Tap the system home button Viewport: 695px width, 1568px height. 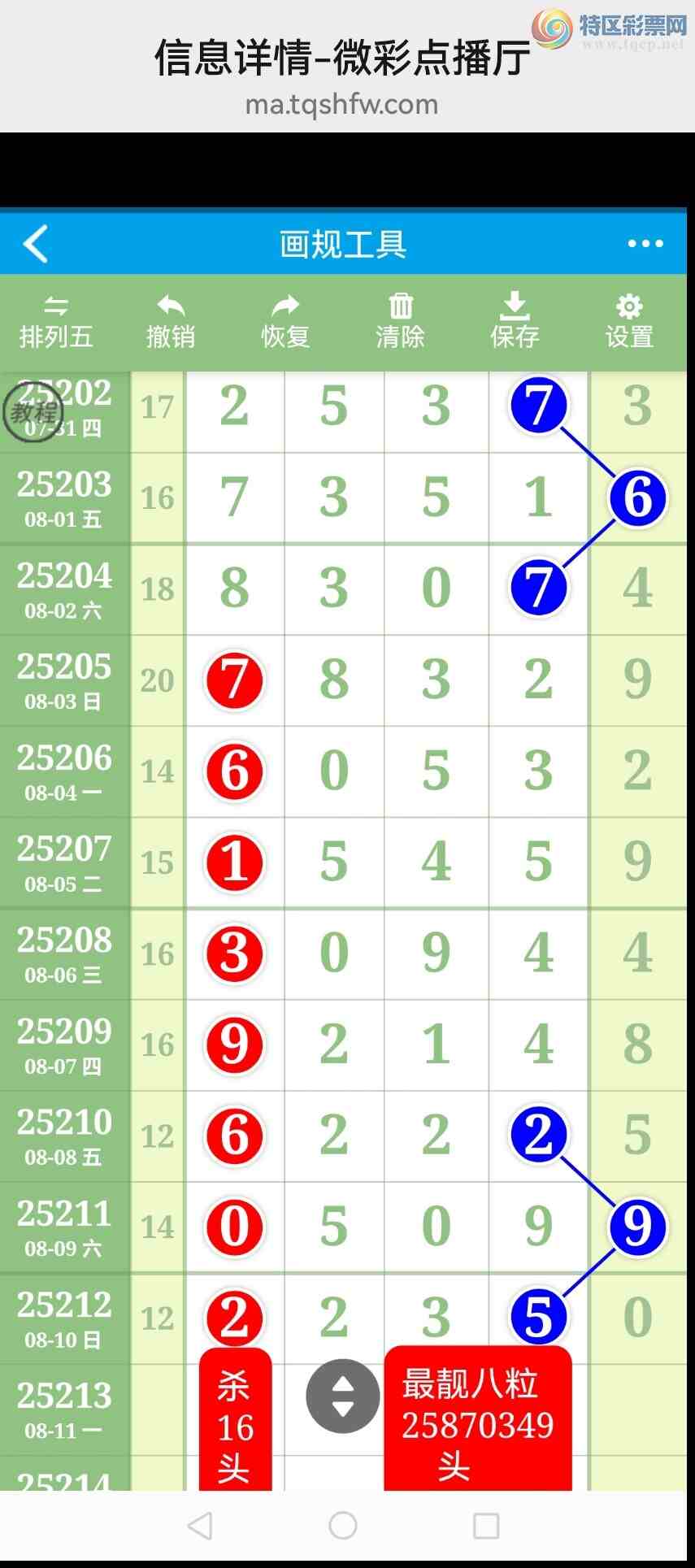(343, 1526)
